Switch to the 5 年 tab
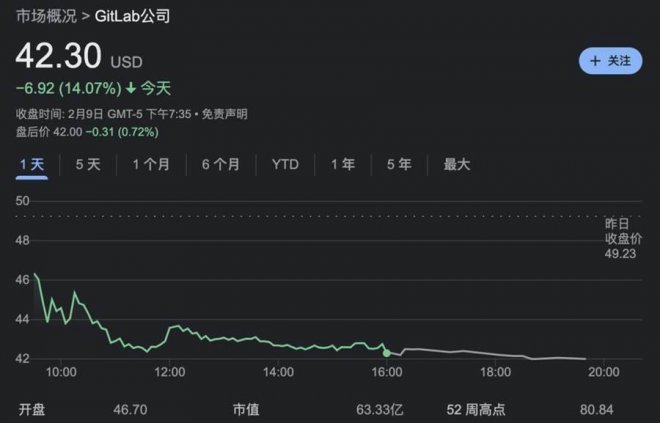Viewport: 660px width, 423px height. 399,164
